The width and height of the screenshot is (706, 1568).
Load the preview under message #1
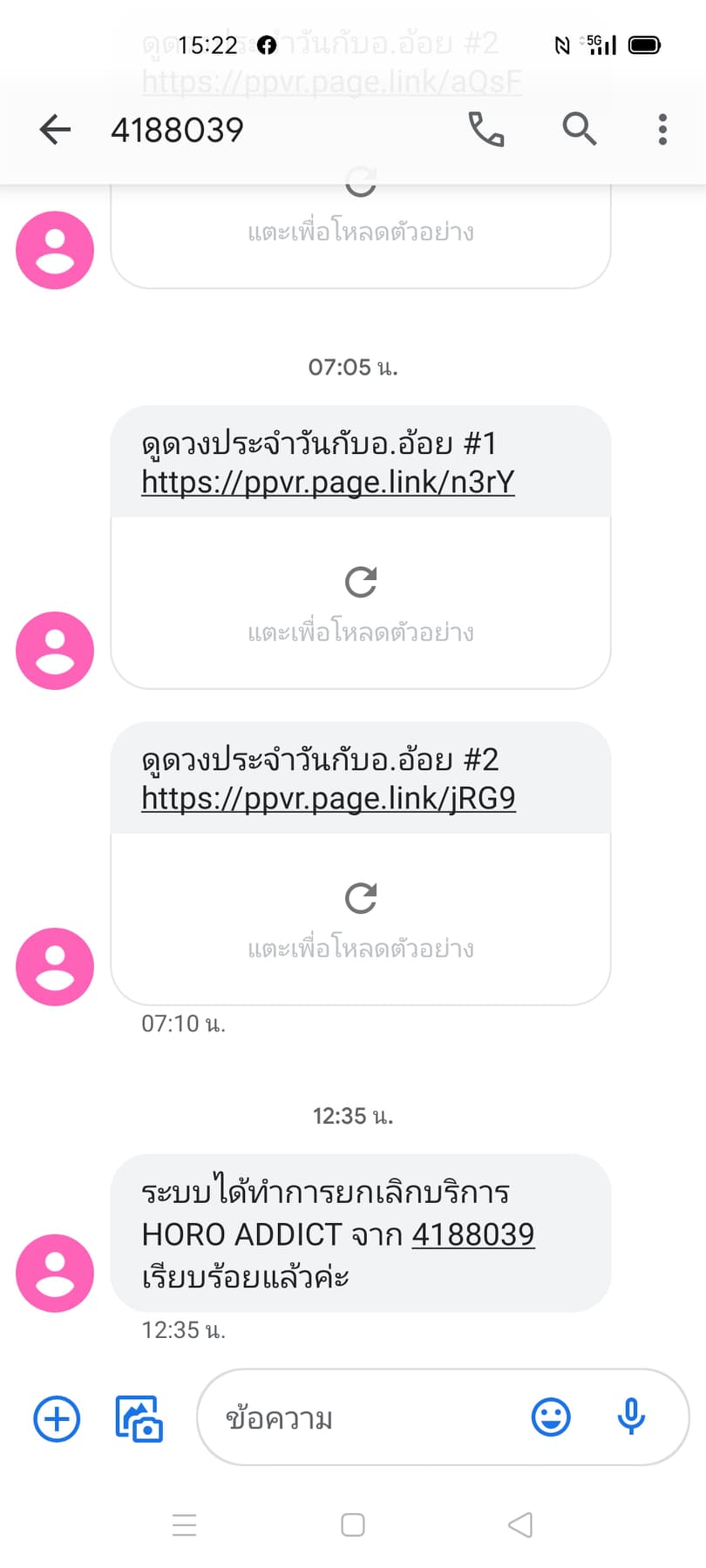click(x=361, y=603)
